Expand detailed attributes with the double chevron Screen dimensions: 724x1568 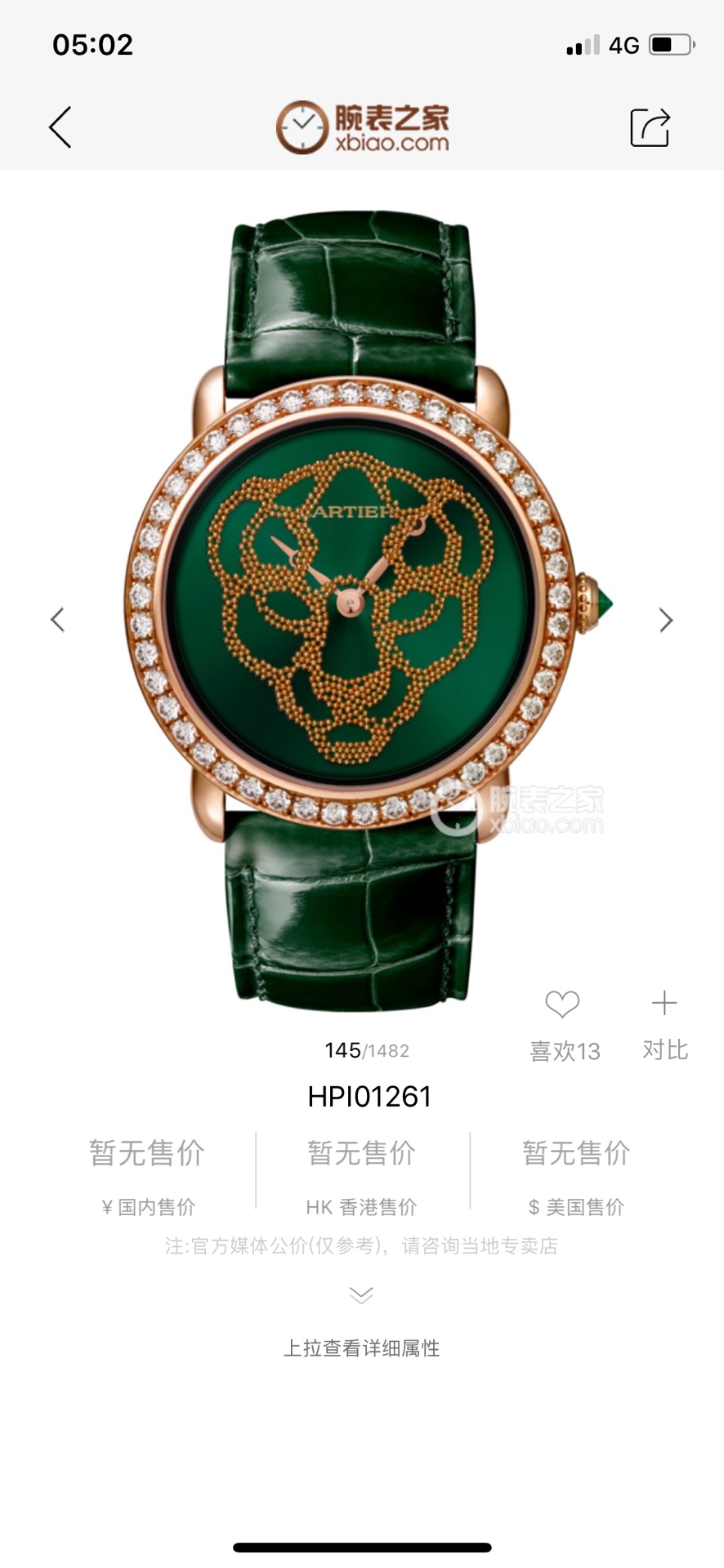pyautogui.click(x=361, y=1295)
